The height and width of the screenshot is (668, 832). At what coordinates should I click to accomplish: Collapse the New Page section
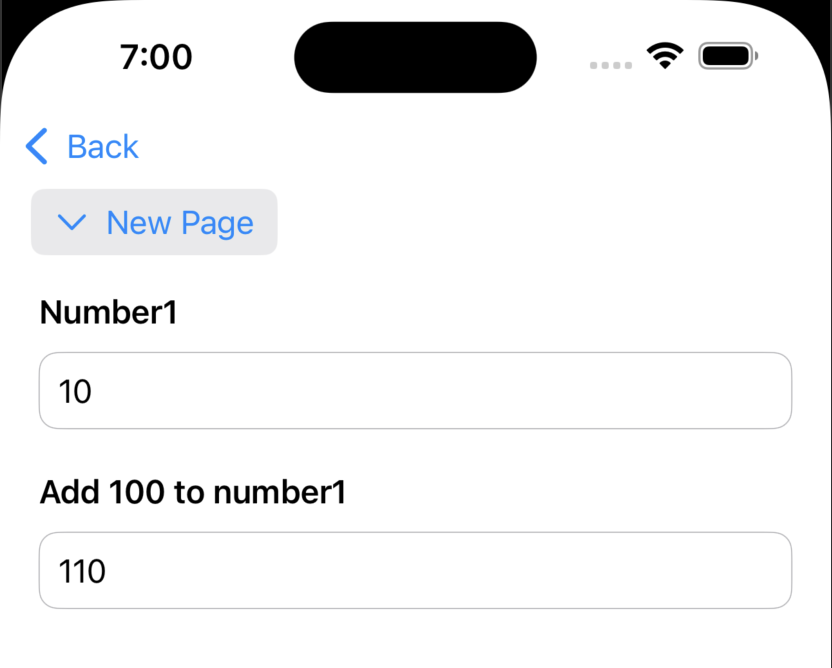pos(155,222)
